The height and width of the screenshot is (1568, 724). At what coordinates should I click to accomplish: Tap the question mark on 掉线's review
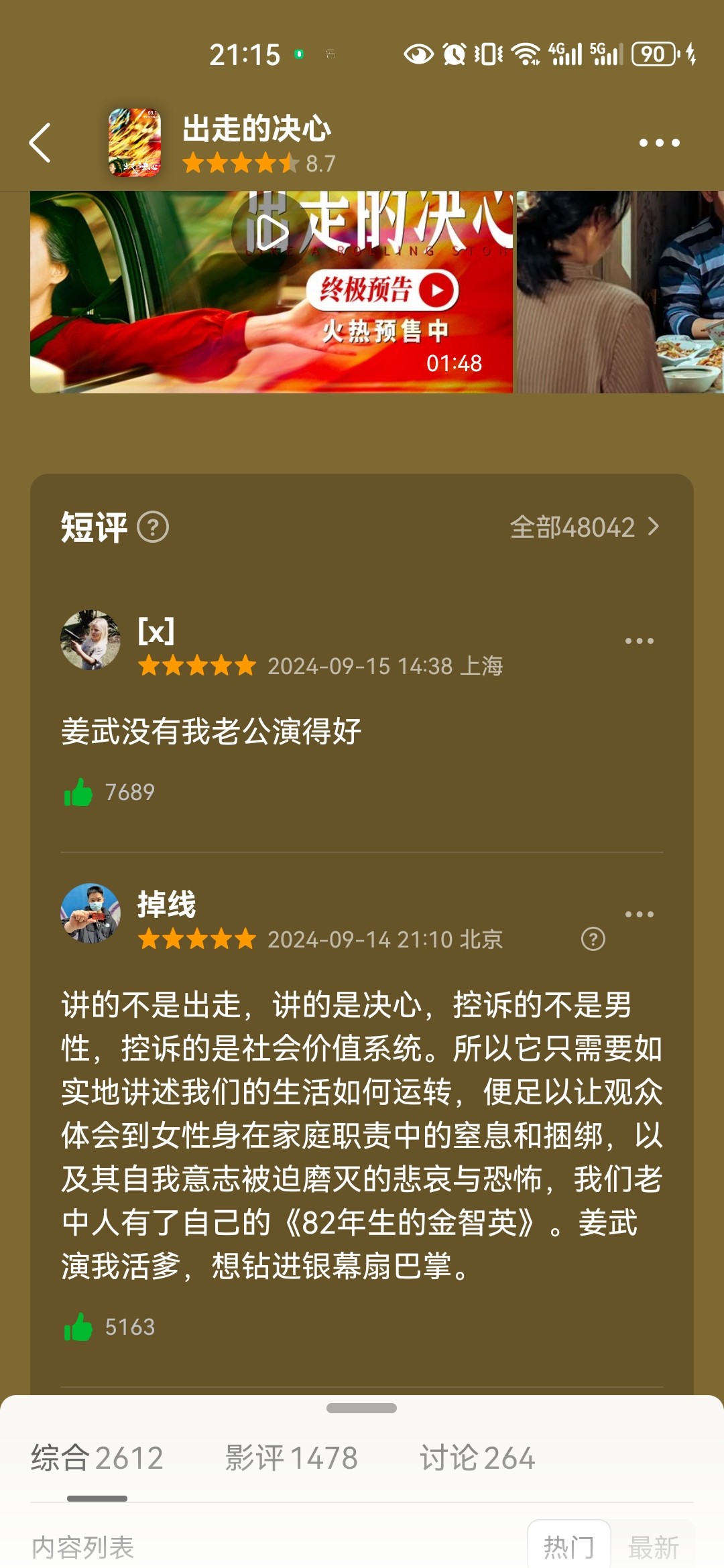point(593,939)
